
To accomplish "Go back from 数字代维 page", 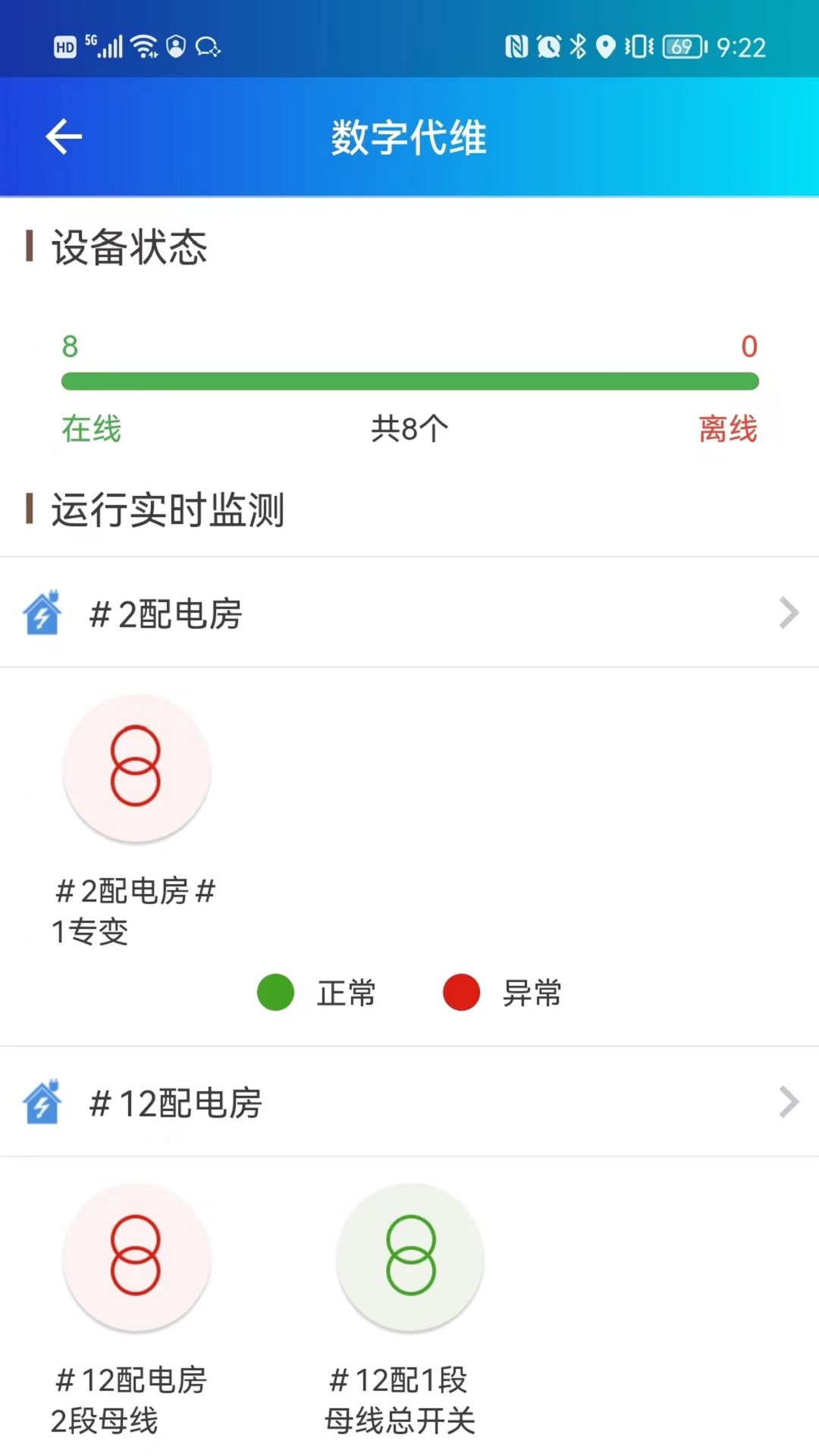I will [x=64, y=137].
